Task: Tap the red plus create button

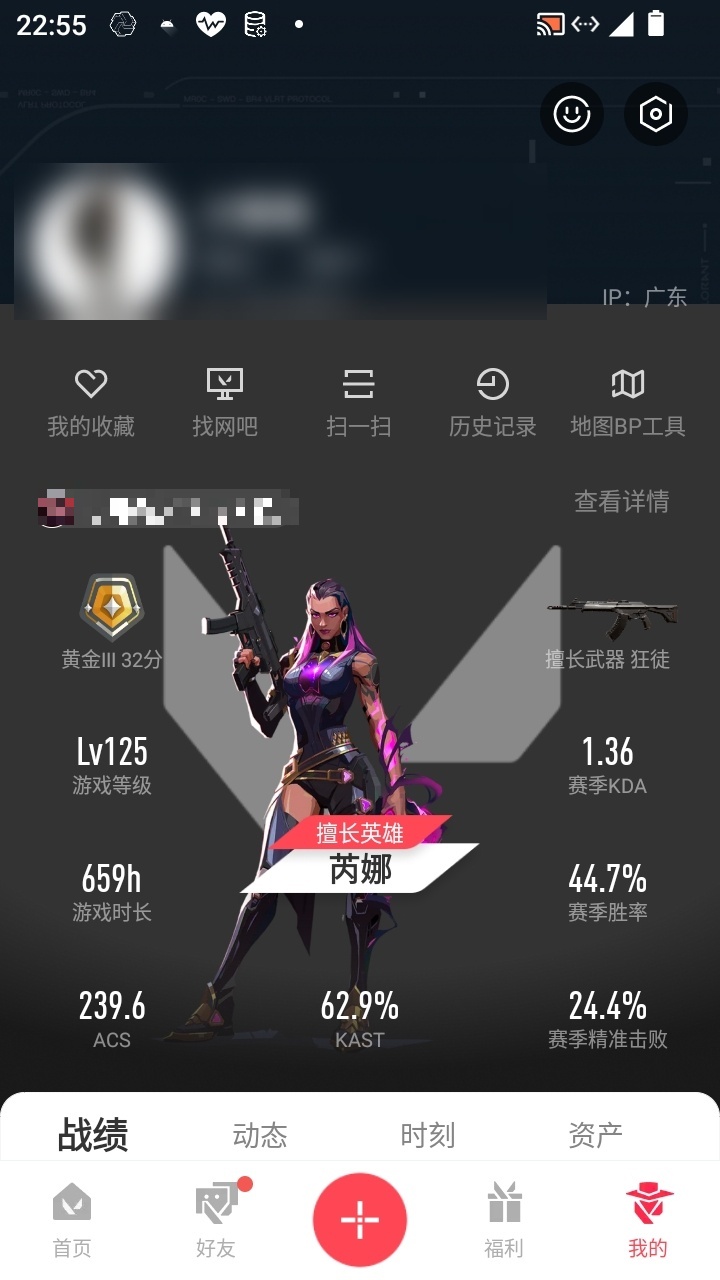Action: point(360,1220)
